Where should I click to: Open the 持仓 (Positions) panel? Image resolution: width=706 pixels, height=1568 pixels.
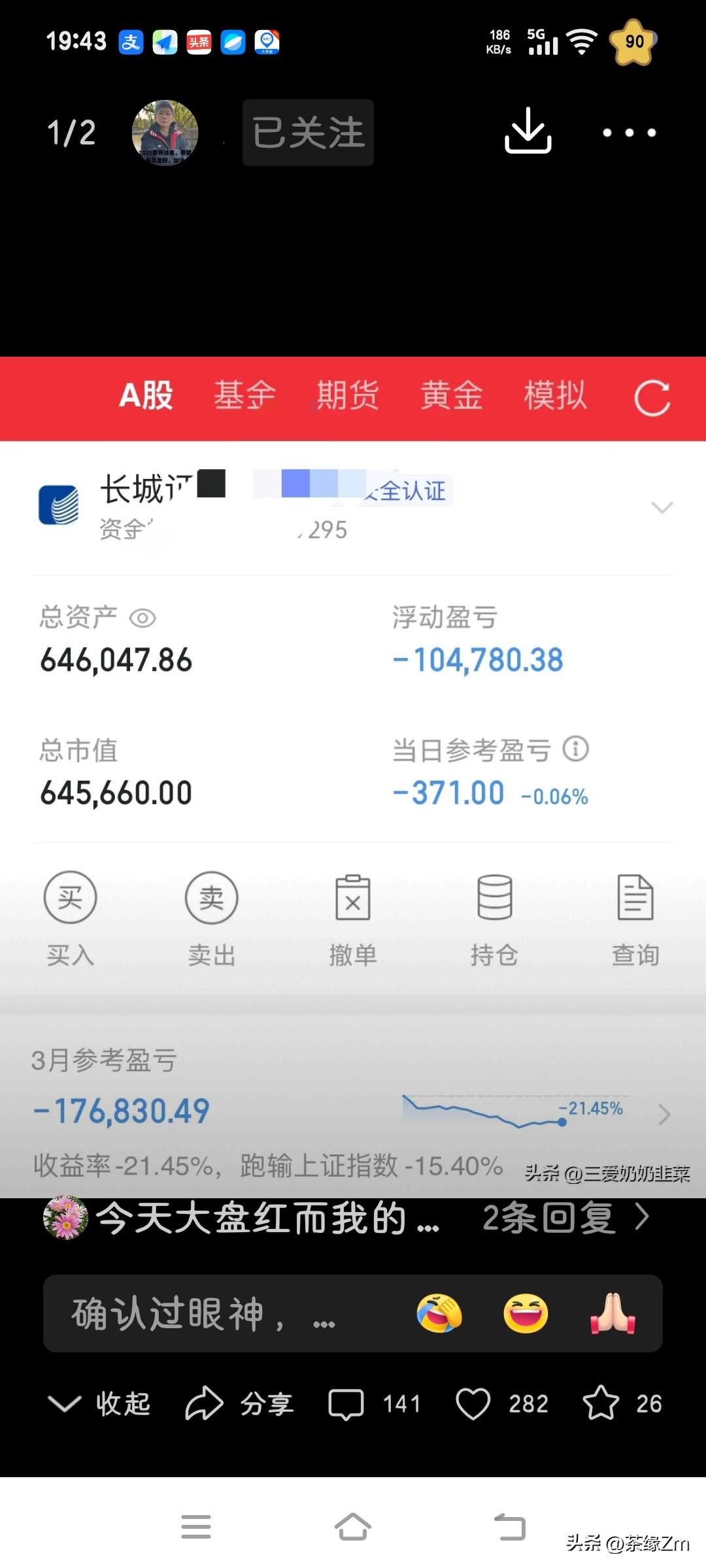pyautogui.click(x=494, y=898)
